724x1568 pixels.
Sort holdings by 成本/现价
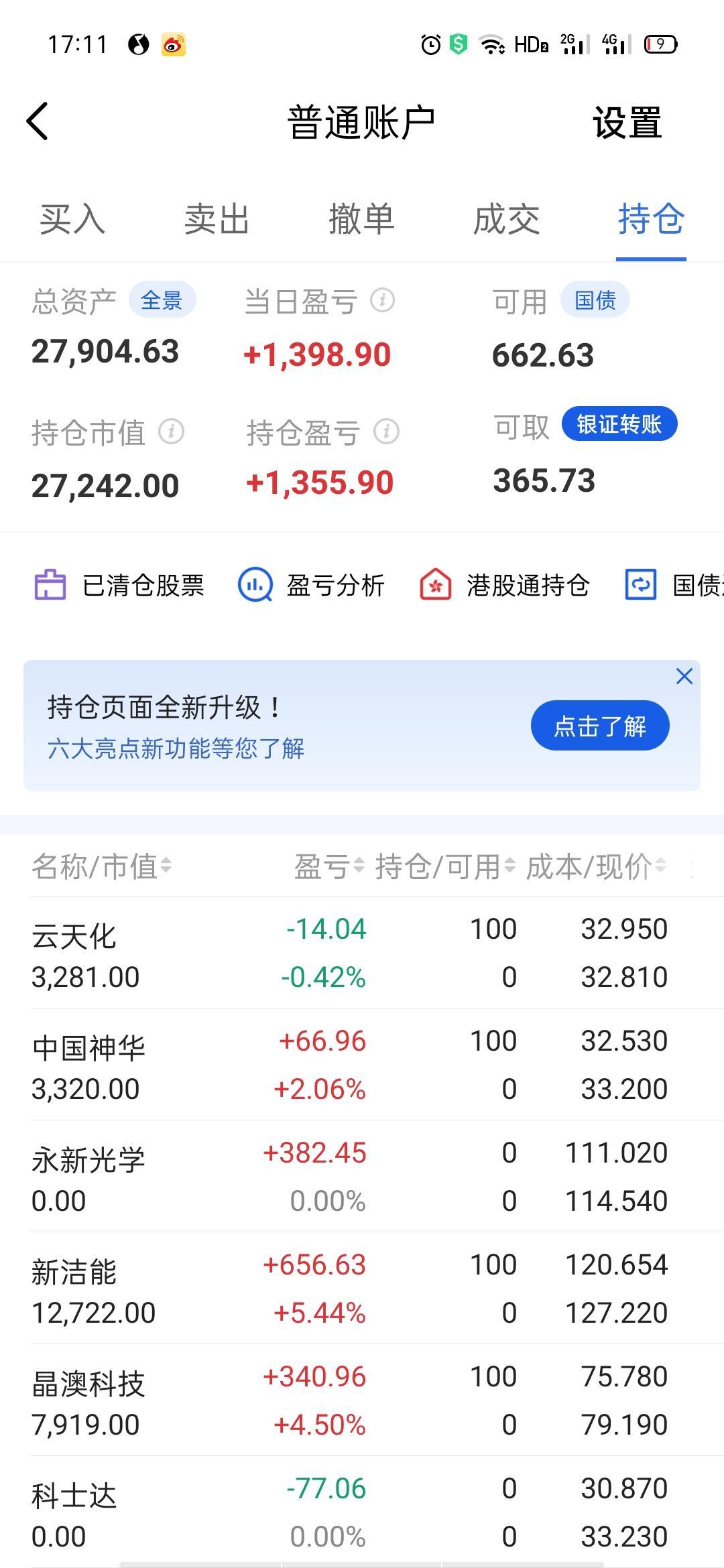click(596, 866)
